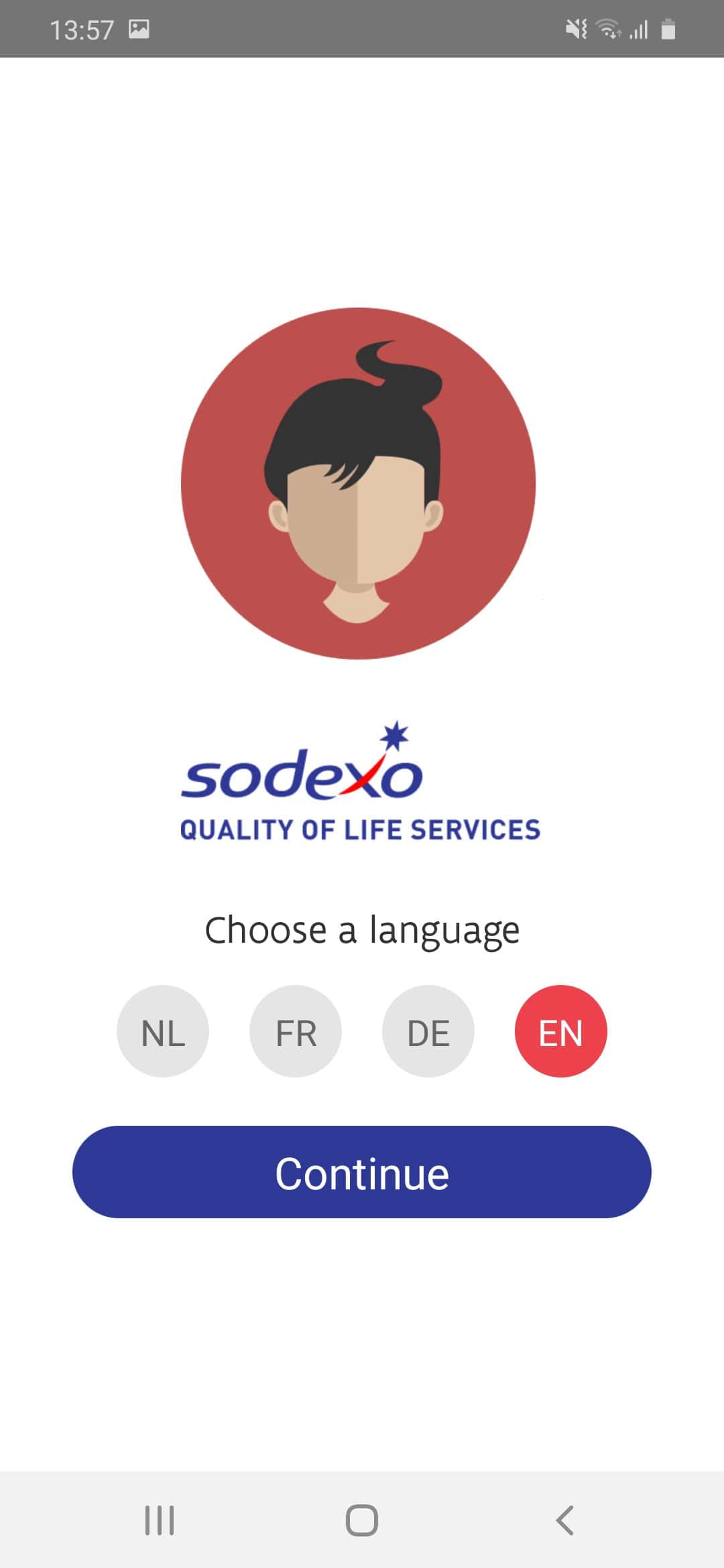Image resolution: width=724 pixels, height=1568 pixels.
Task: Select the NL language option
Action: point(163,1031)
